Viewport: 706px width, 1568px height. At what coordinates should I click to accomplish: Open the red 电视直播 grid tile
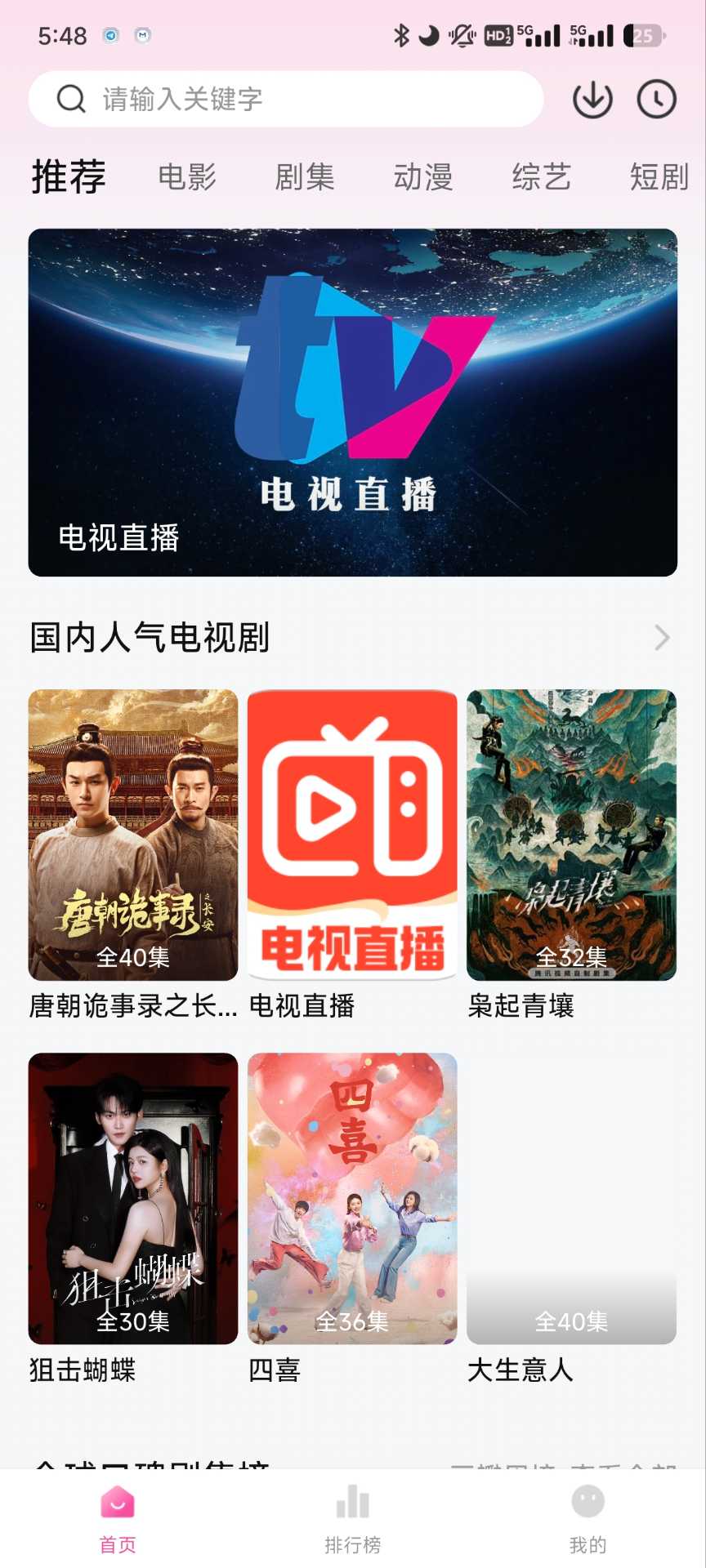pos(352,835)
